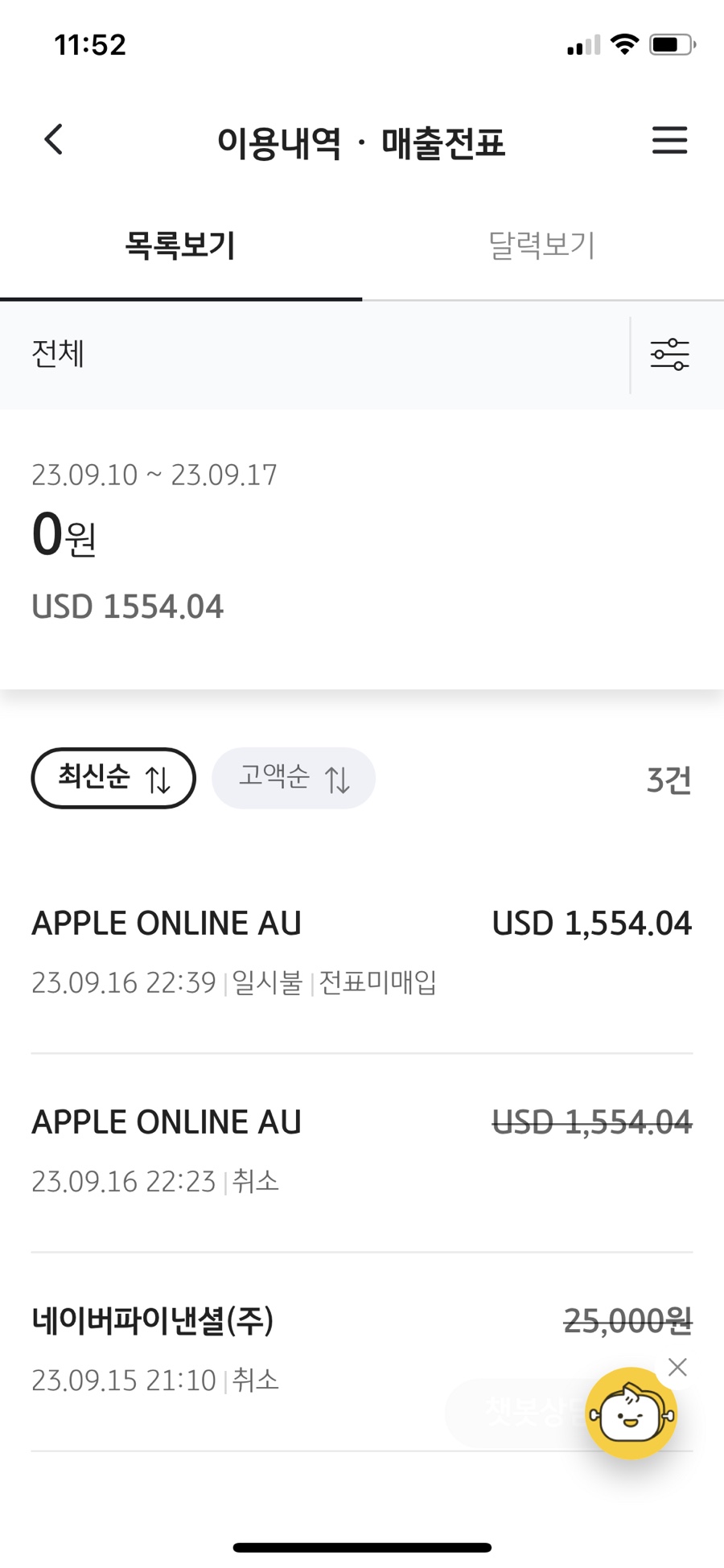Screen dimensions: 724x1568
Task: Go back using the top-left arrow
Action: pos(54,140)
